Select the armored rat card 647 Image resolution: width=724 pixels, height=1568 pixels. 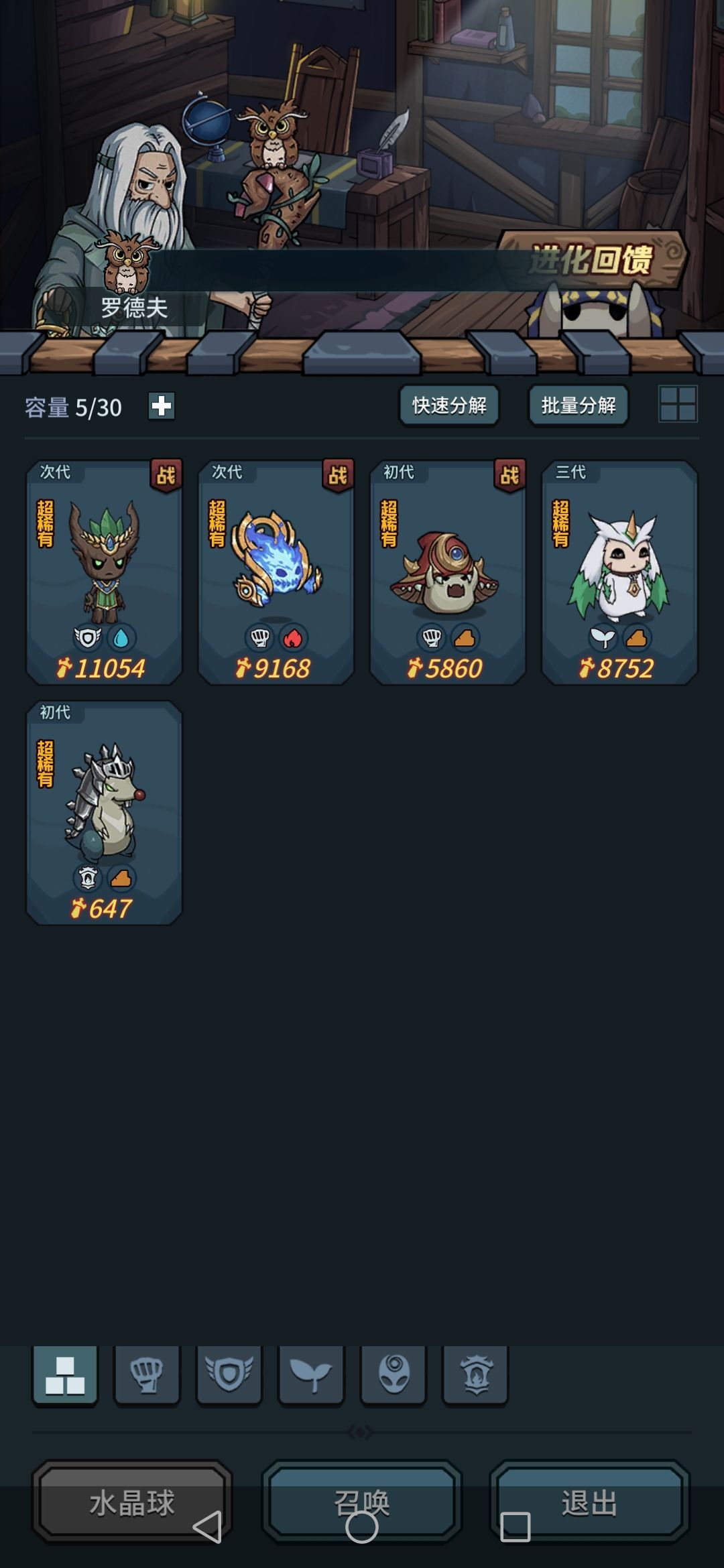[104, 813]
